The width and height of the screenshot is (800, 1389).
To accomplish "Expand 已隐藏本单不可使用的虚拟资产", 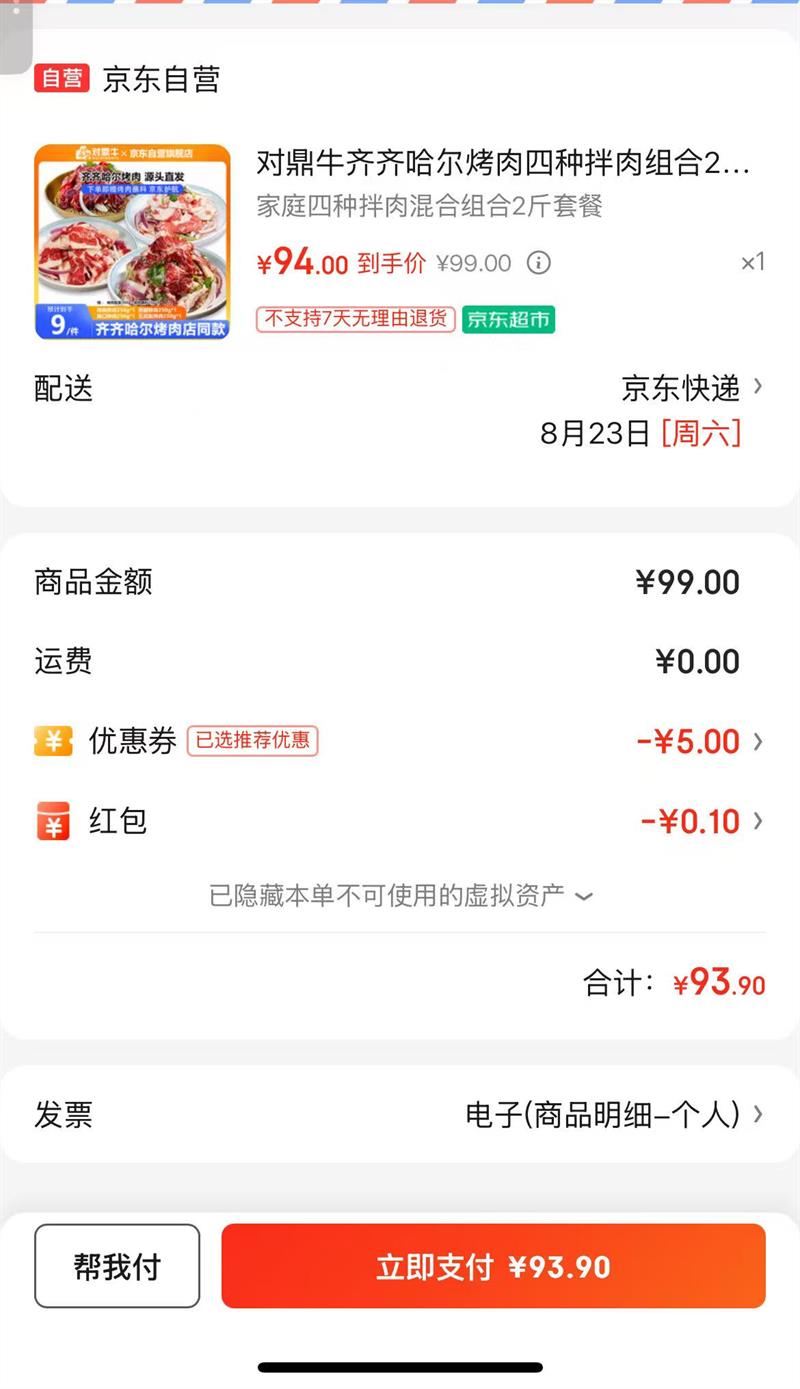I will coord(400,895).
